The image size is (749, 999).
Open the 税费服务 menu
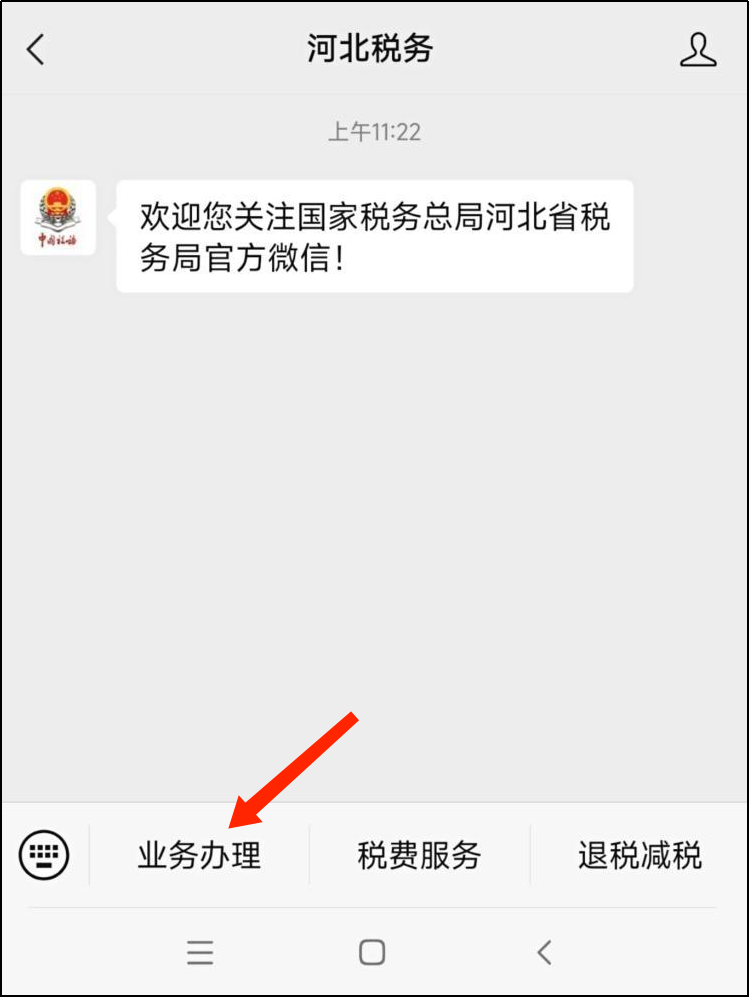(419, 856)
